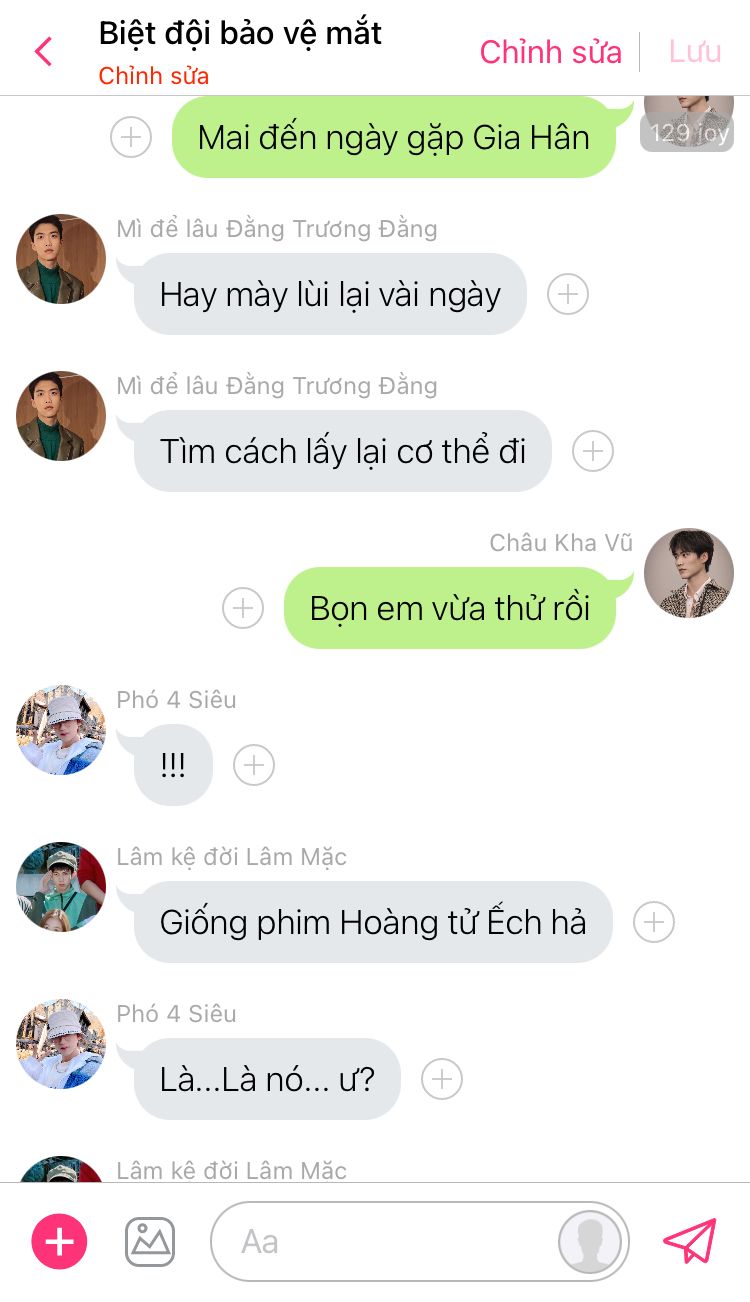
Task: Choose the sender via the avatar icon in input
Action: tap(591, 1242)
